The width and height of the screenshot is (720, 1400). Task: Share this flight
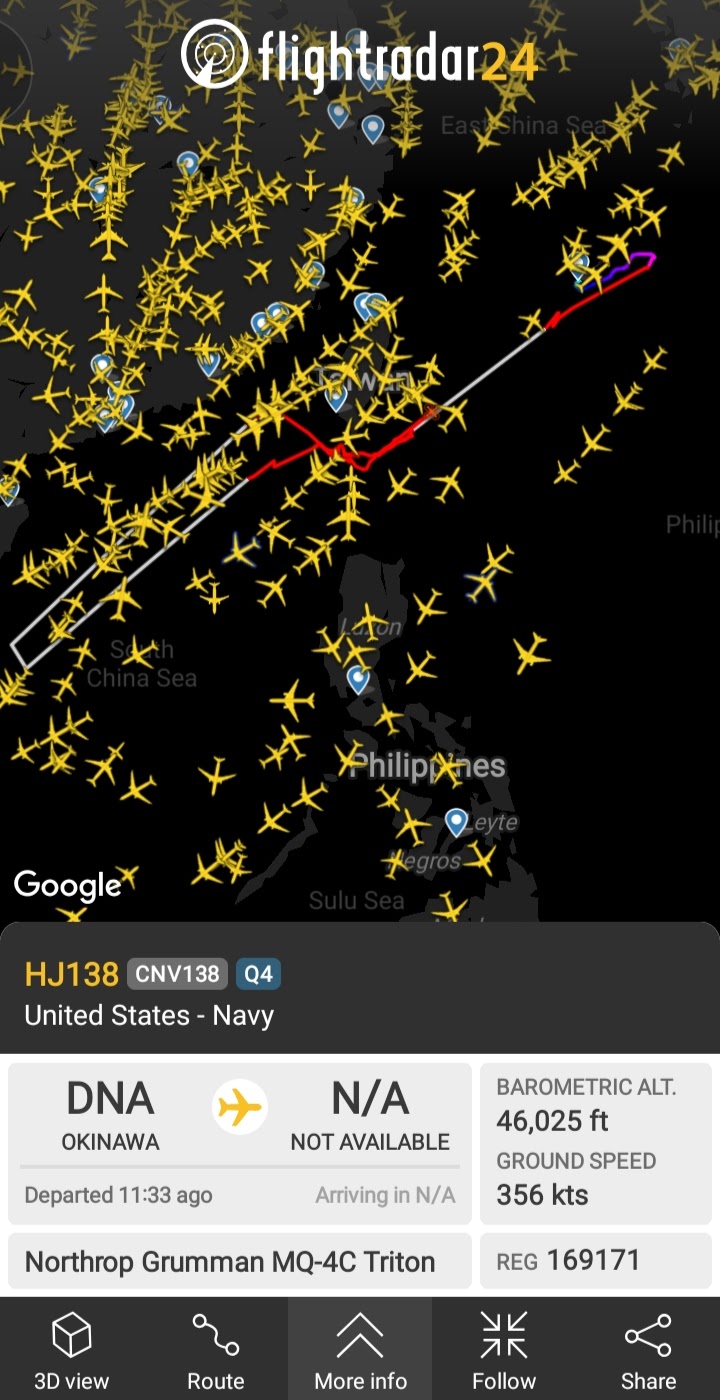pos(648,1350)
